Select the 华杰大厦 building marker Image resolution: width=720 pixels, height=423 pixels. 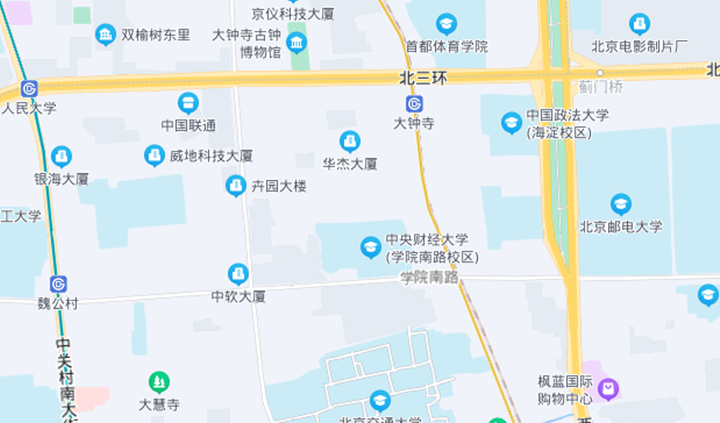349,141
